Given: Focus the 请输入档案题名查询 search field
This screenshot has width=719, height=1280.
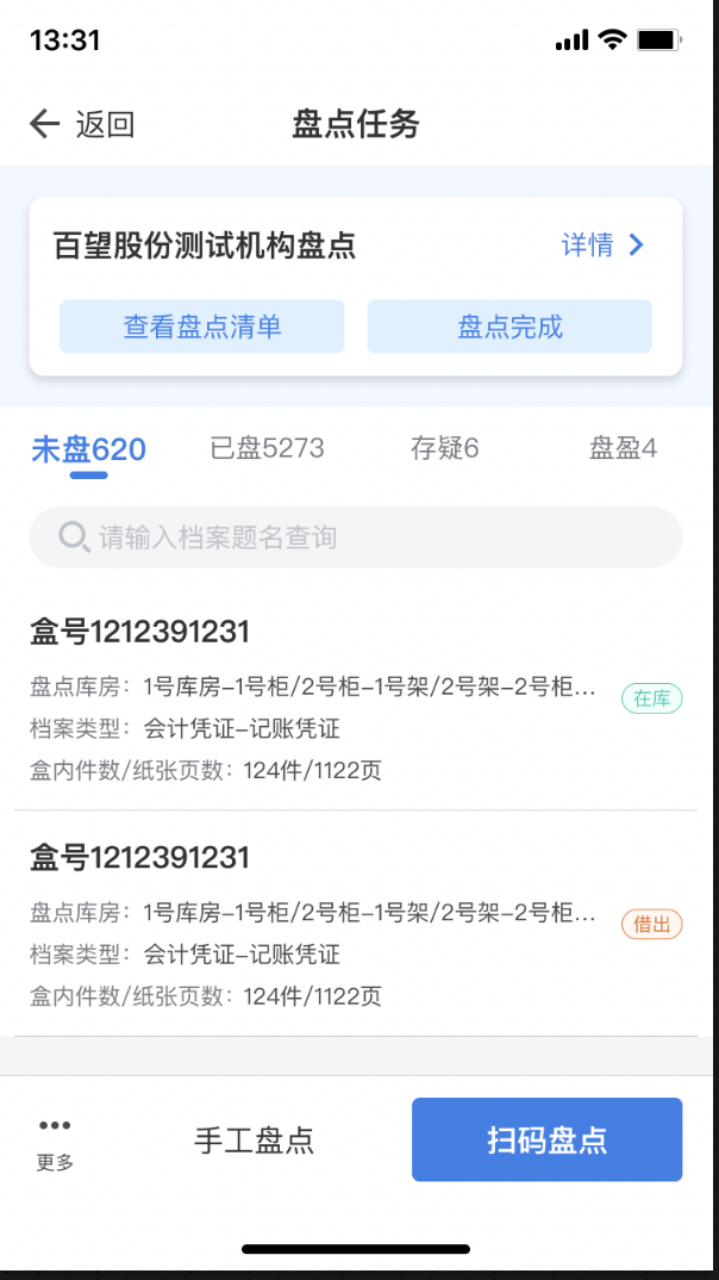Looking at the screenshot, I should (356, 537).
